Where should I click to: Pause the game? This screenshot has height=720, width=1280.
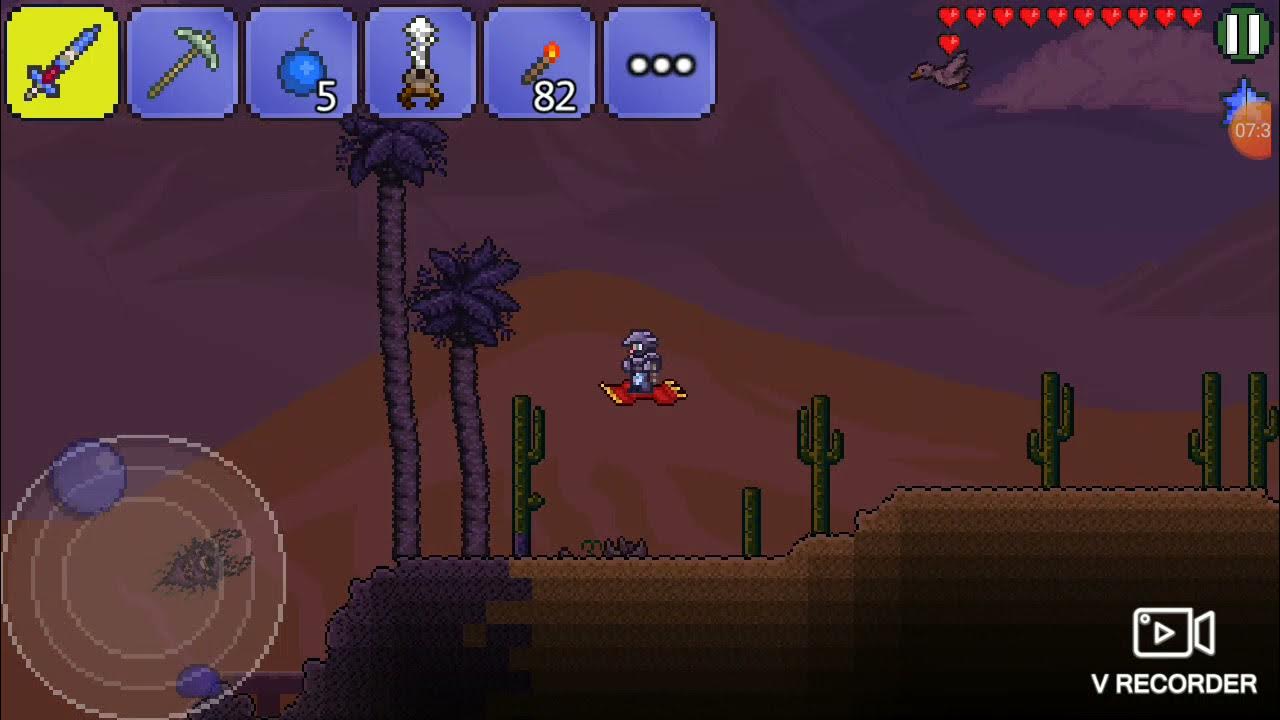point(1243,33)
